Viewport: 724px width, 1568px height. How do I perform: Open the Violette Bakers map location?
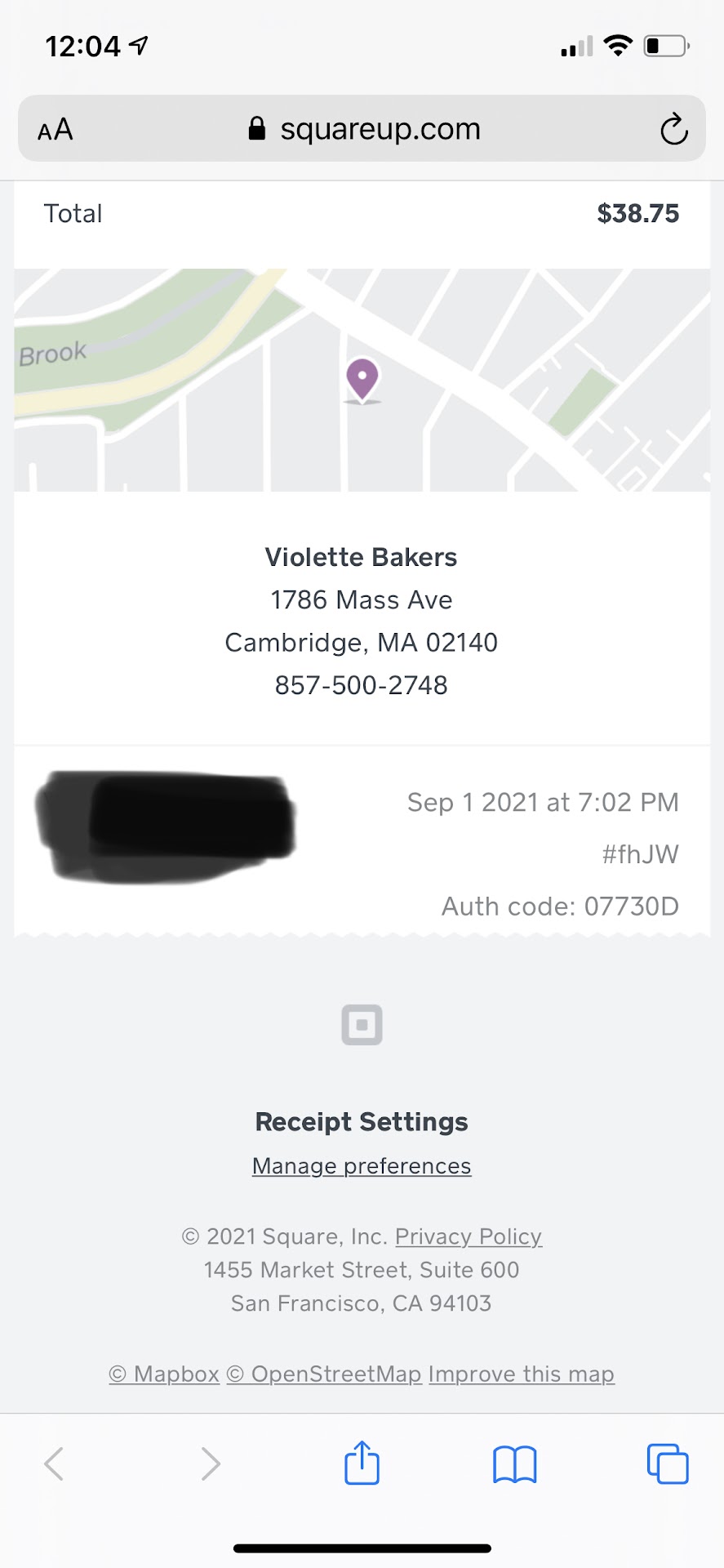[x=362, y=381]
